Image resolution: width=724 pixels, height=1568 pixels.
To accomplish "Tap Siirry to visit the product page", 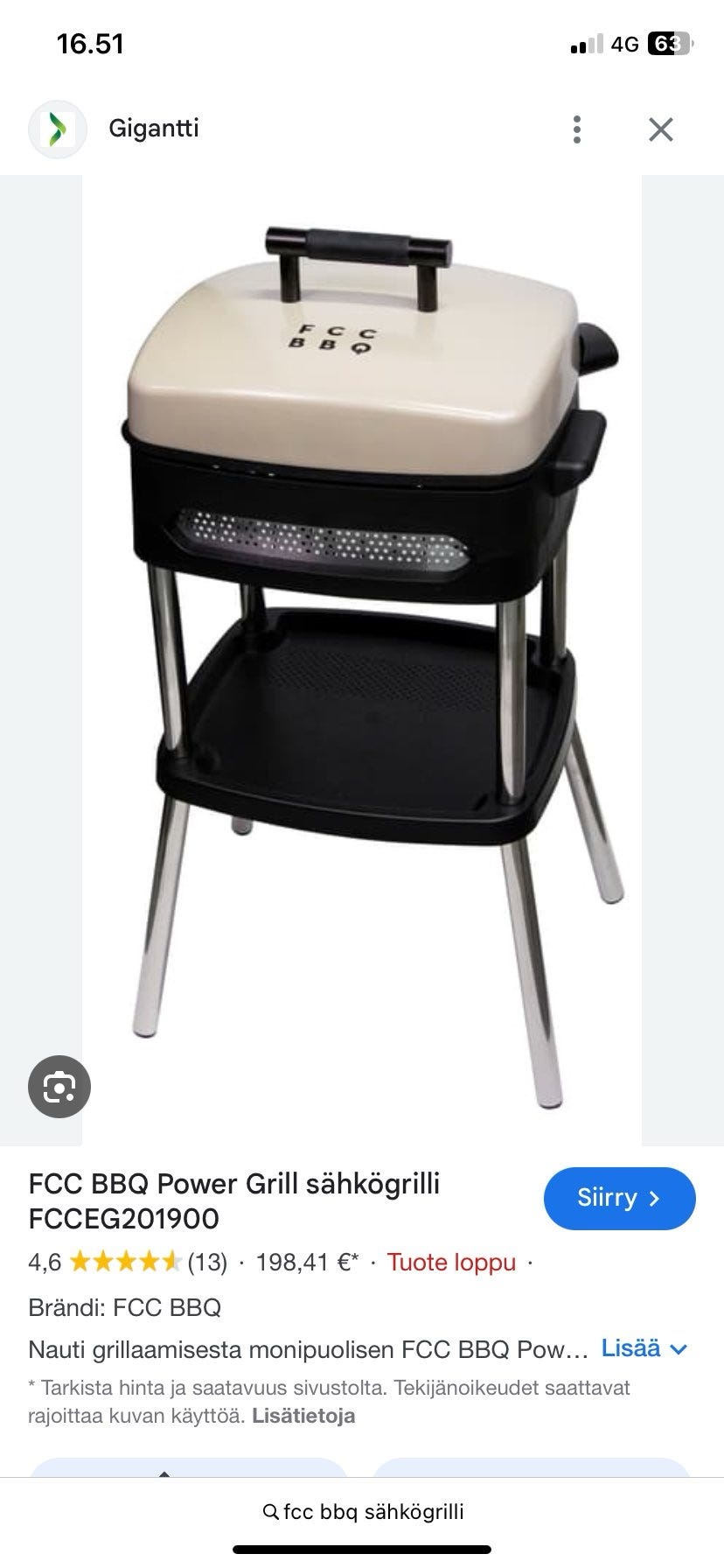I will [x=619, y=1198].
